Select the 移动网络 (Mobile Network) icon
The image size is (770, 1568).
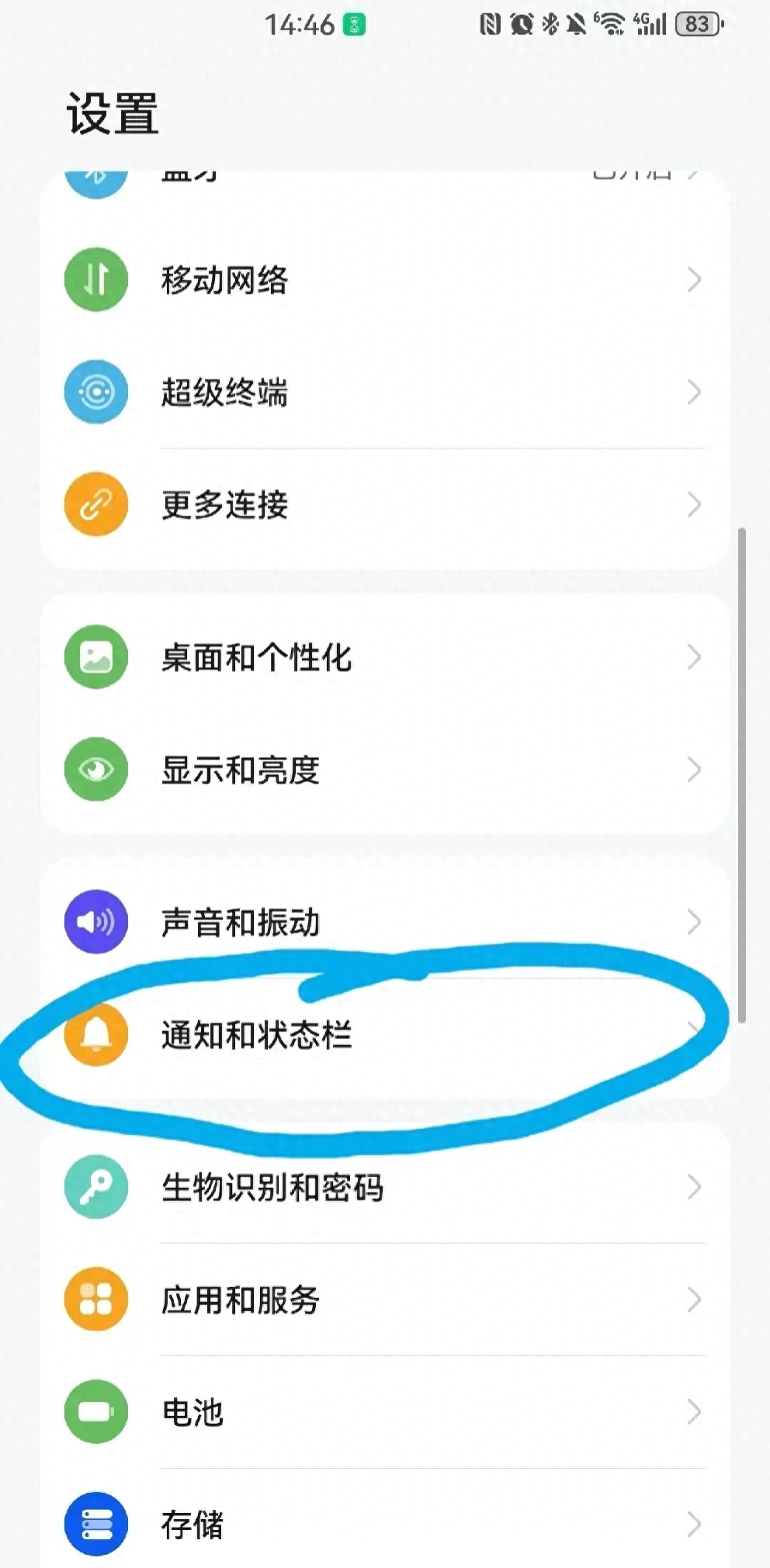coord(95,281)
